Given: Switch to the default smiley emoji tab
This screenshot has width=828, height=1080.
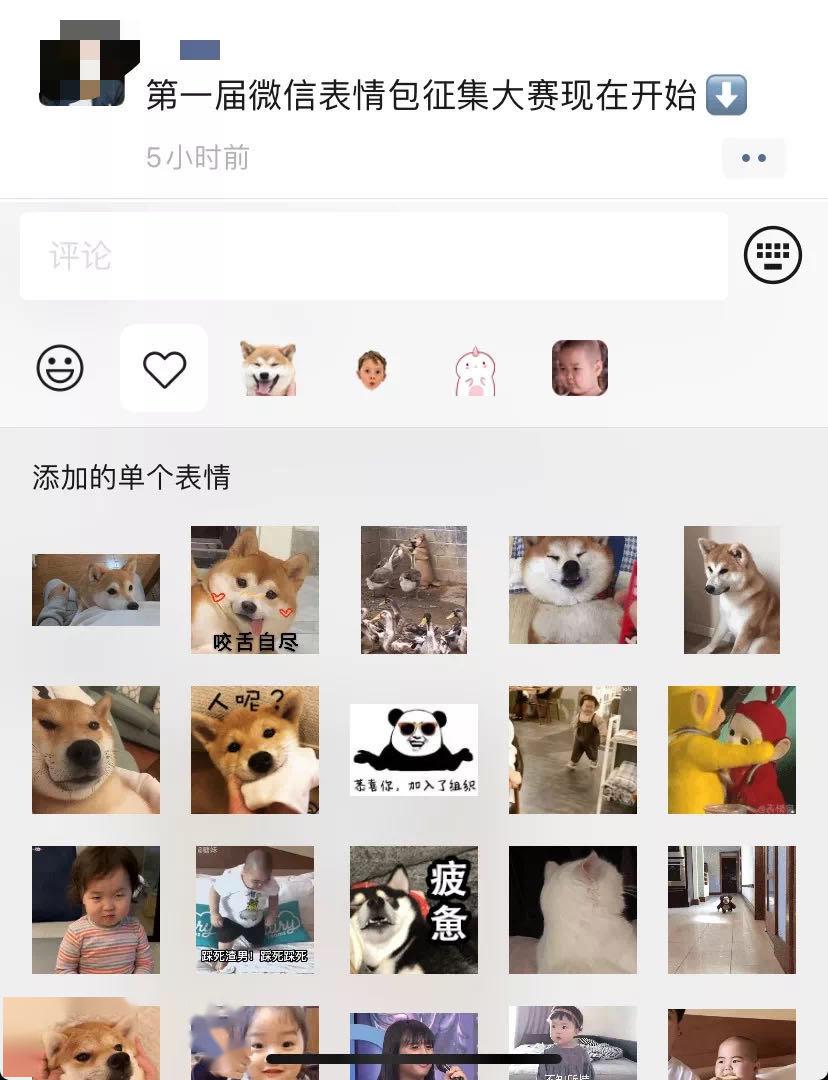Looking at the screenshot, I should point(60,369).
